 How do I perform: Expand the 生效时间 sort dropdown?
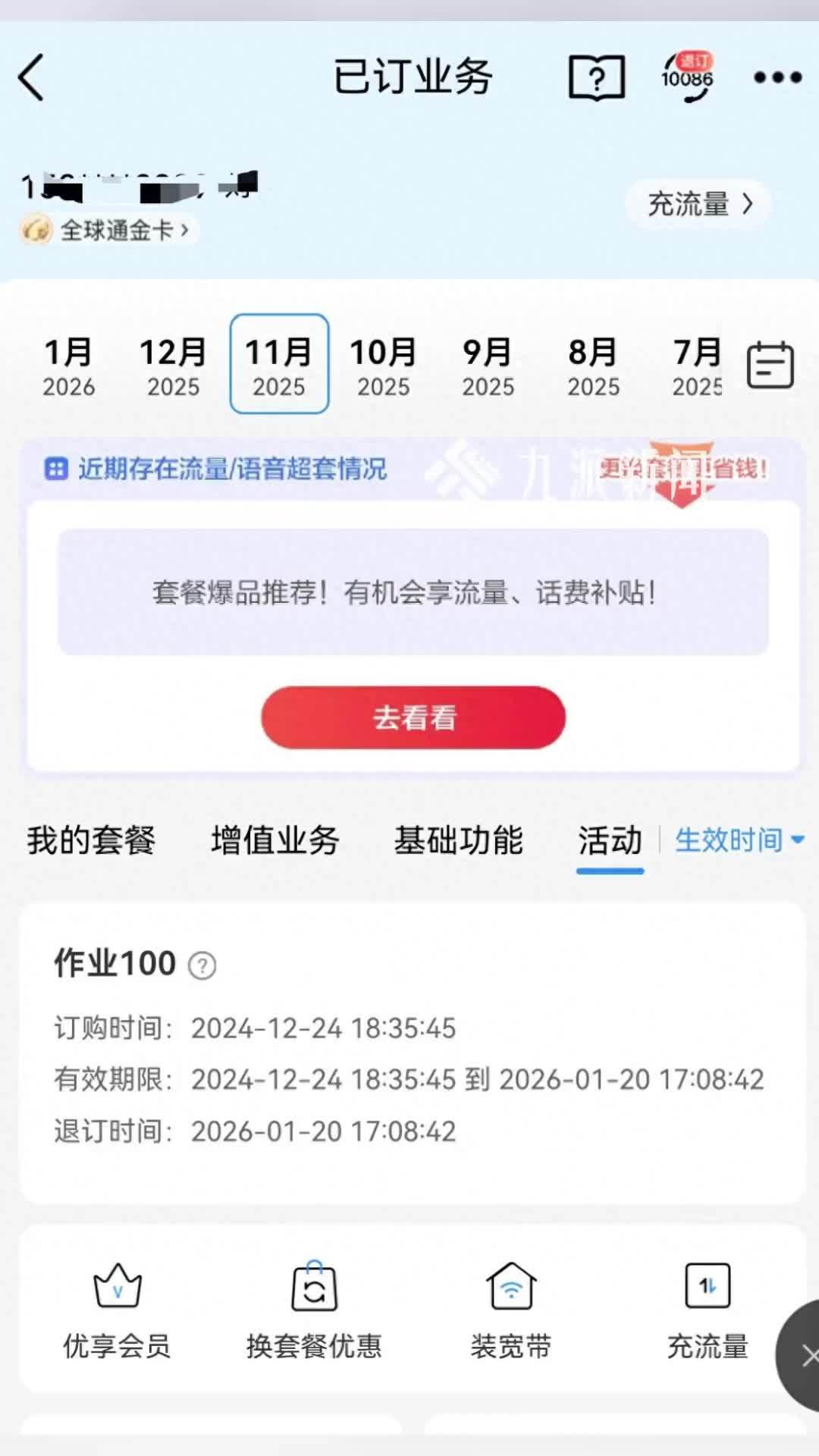739,840
